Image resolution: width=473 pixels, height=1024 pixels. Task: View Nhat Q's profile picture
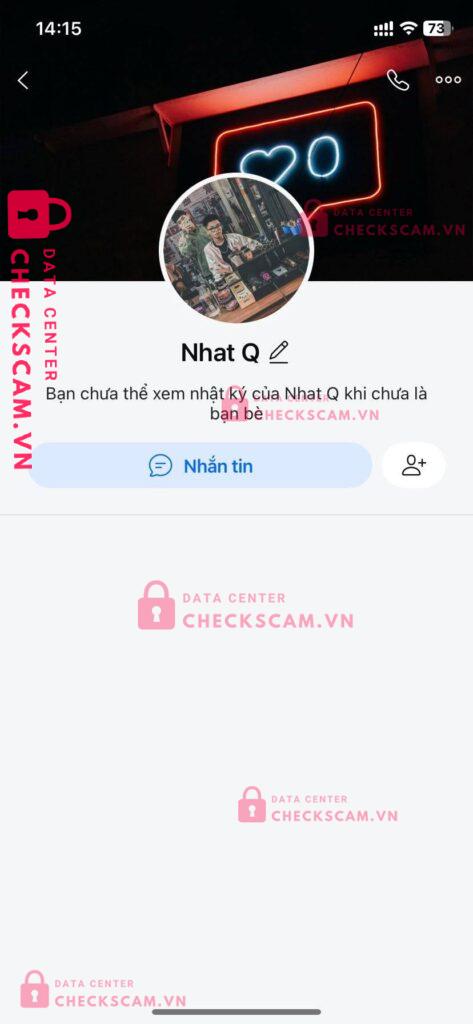click(x=236, y=249)
